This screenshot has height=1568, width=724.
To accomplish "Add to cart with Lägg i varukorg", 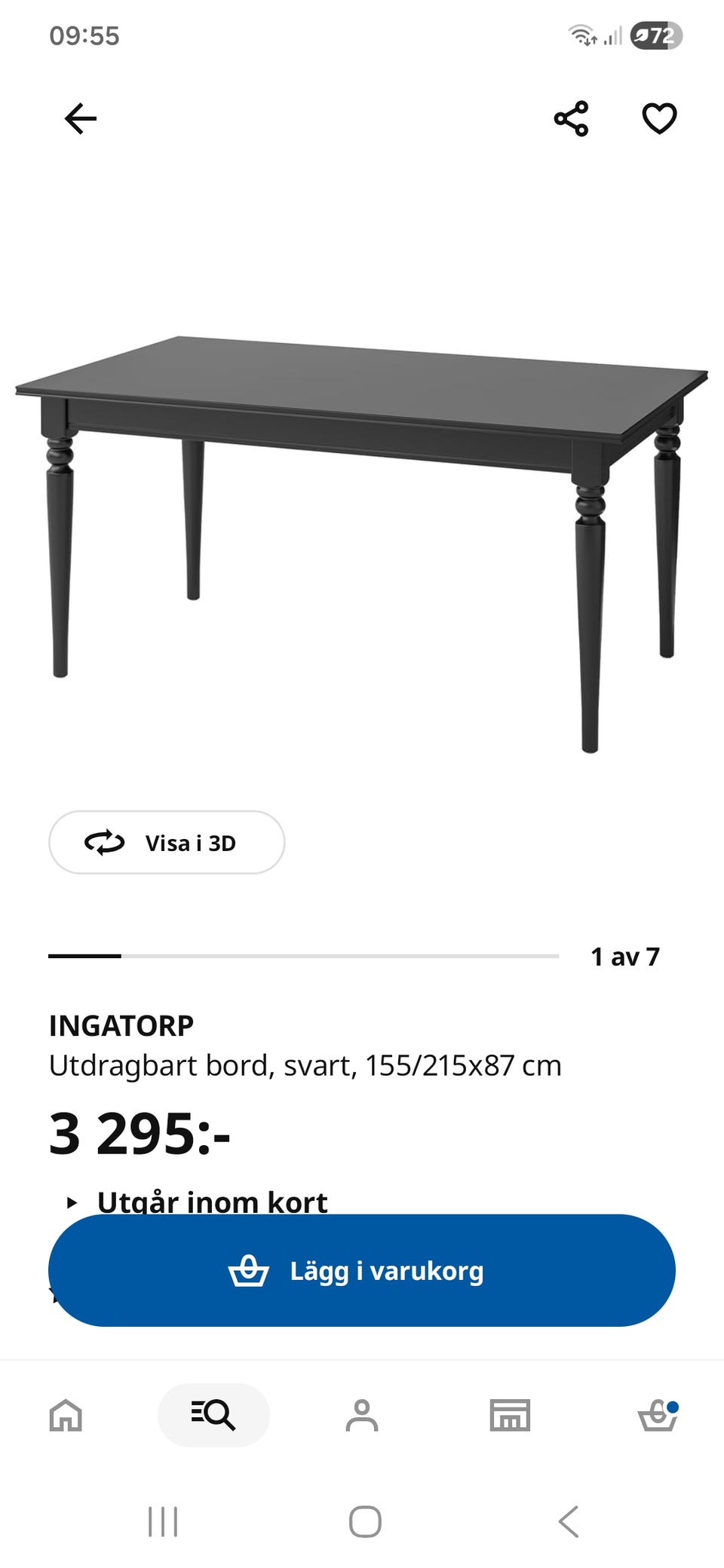I will tap(362, 1271).
